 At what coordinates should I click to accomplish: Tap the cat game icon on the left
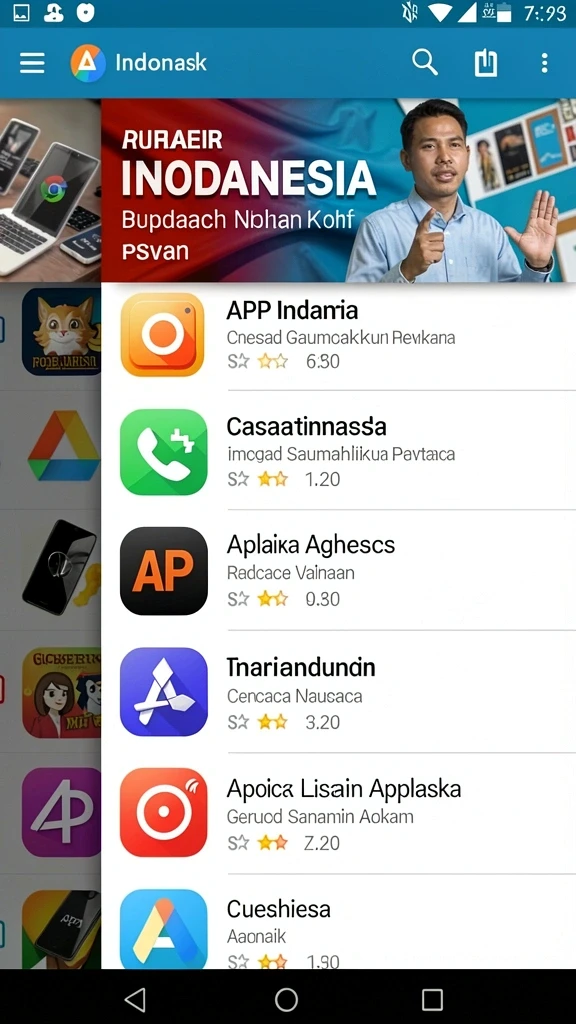coord(61,332)
